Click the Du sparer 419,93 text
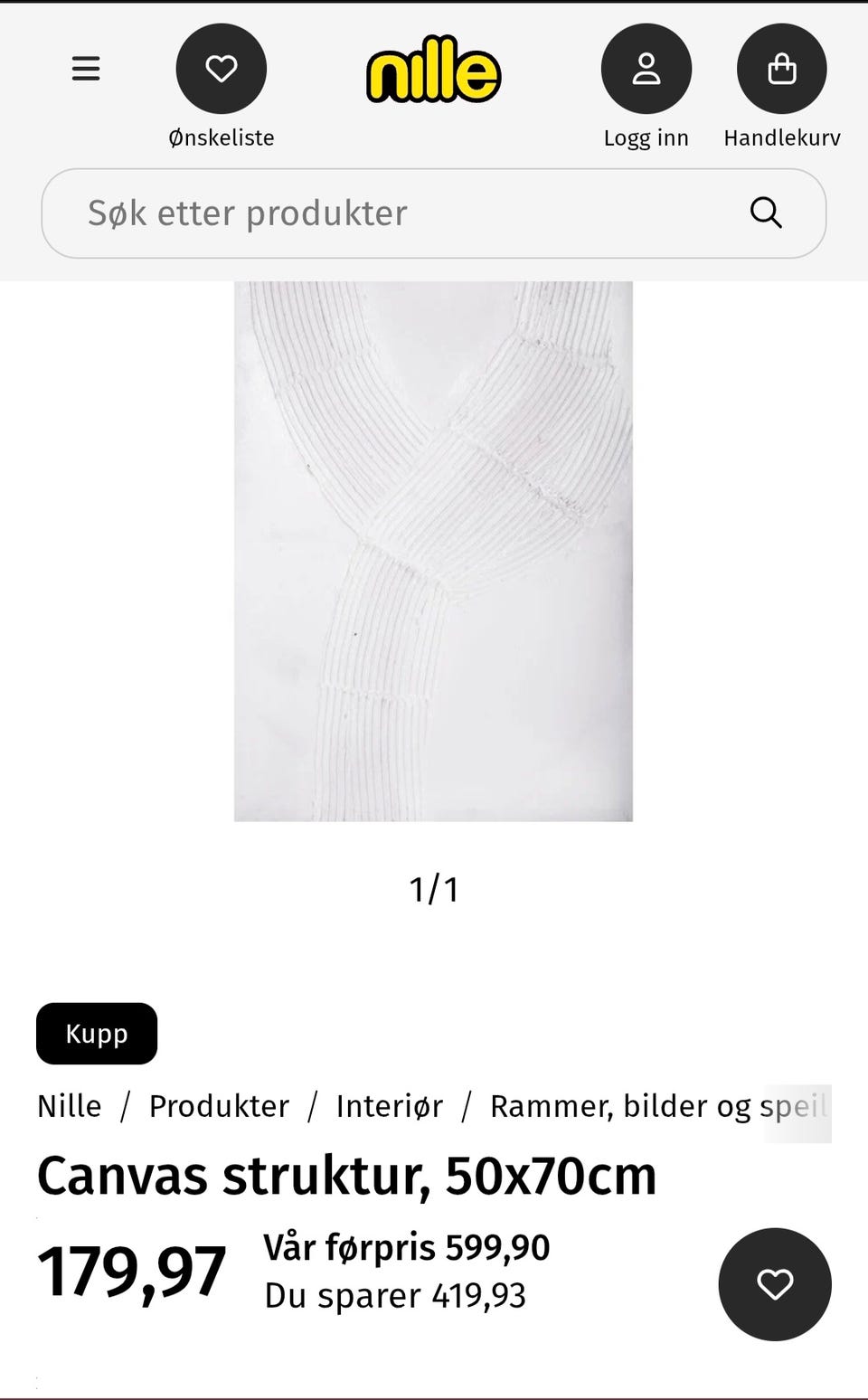This screenshot has height=1400, width=868. tap(394, 1294)
